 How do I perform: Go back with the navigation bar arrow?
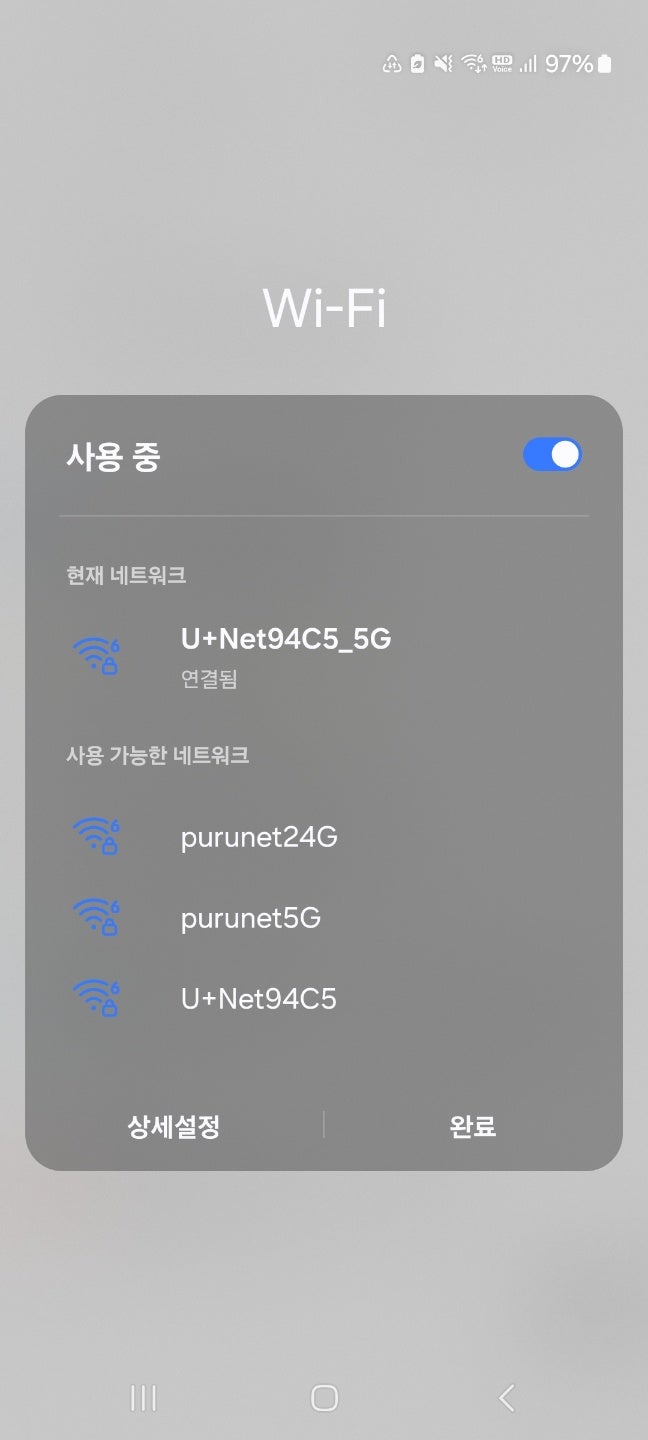click(506, 1397)
